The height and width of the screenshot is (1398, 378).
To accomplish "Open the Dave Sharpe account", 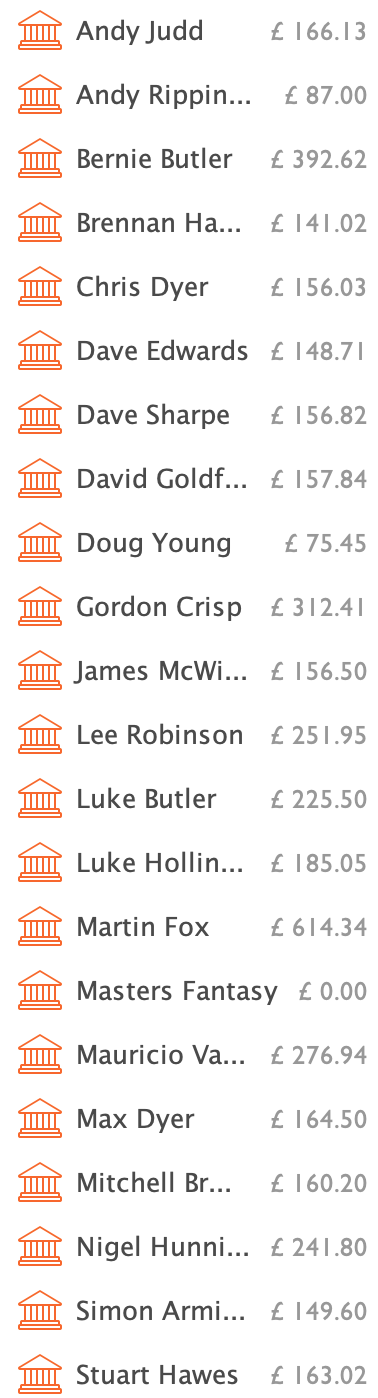I will click(189, 416).
